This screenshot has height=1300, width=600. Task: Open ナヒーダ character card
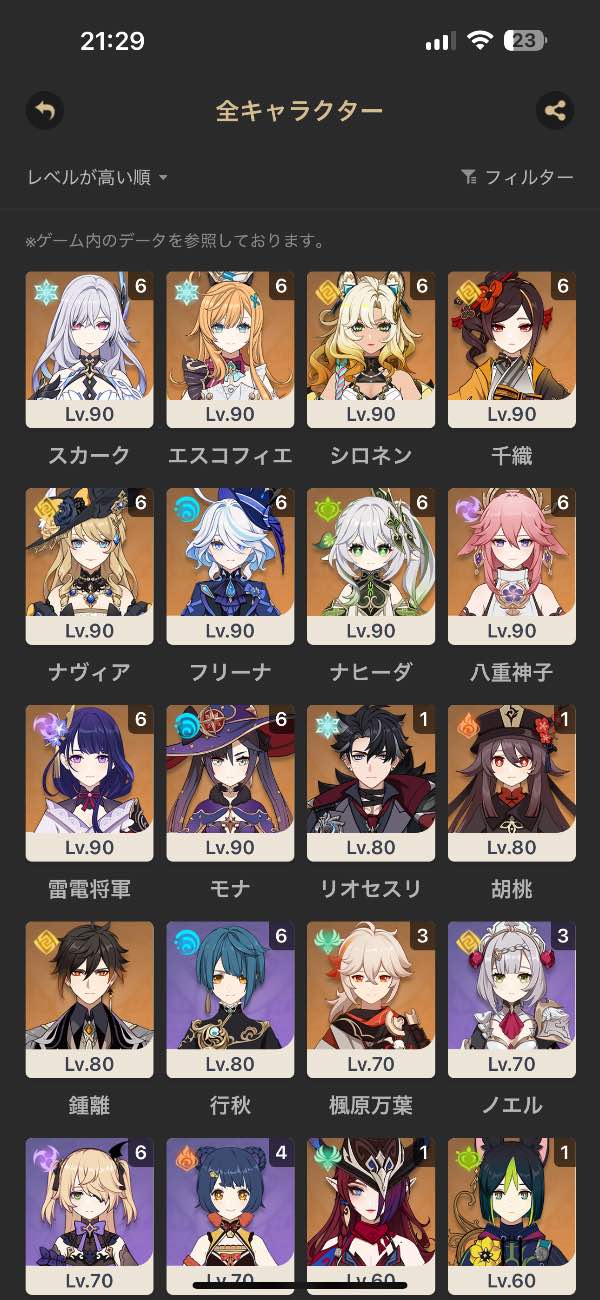click(371, 566)
